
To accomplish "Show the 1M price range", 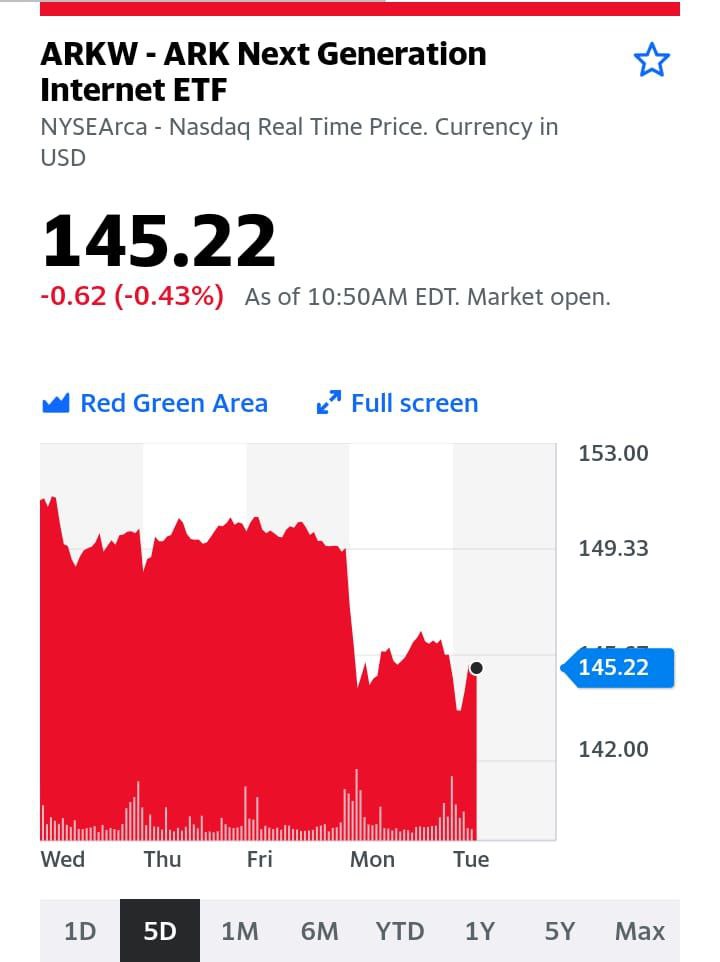I will click(240, 931).
